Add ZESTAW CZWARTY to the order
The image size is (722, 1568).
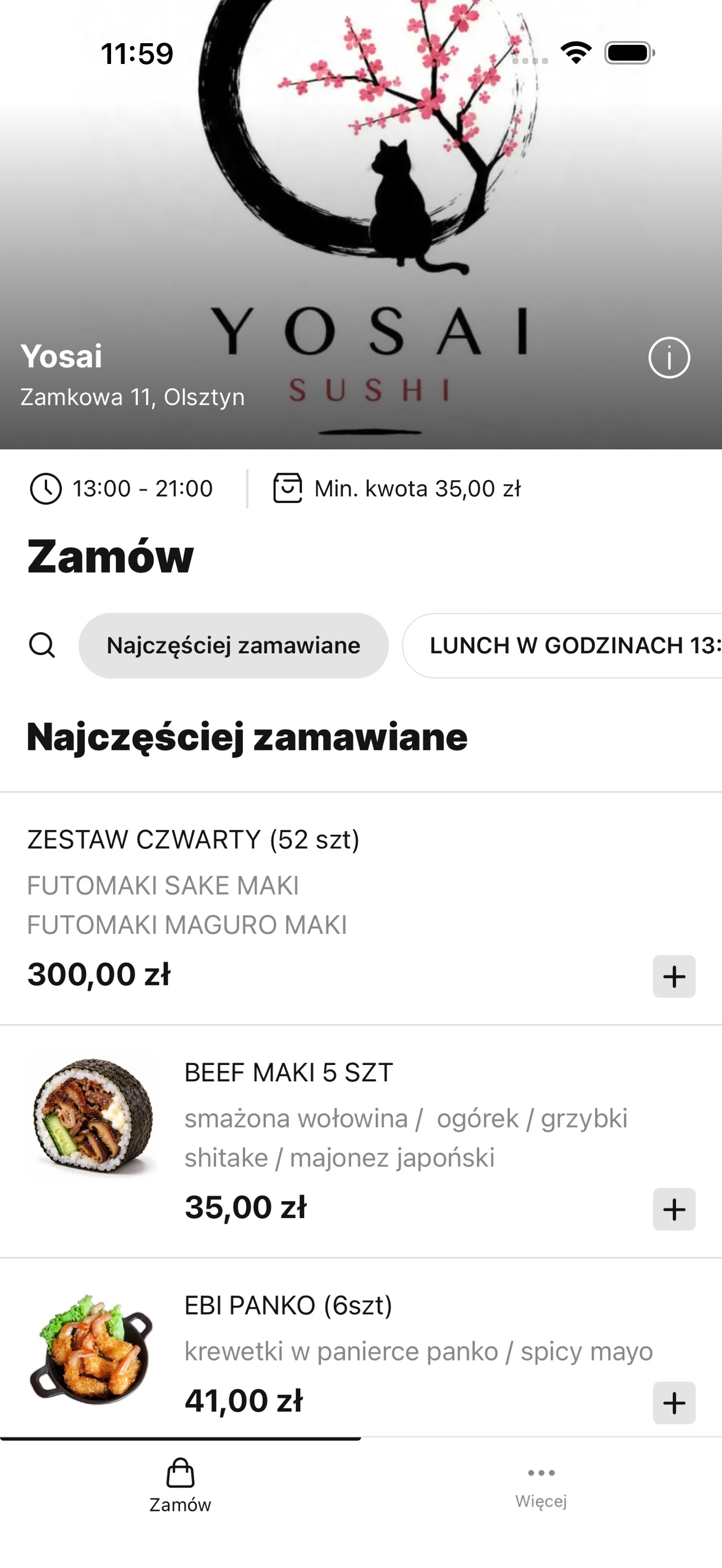tap(674, 976)
